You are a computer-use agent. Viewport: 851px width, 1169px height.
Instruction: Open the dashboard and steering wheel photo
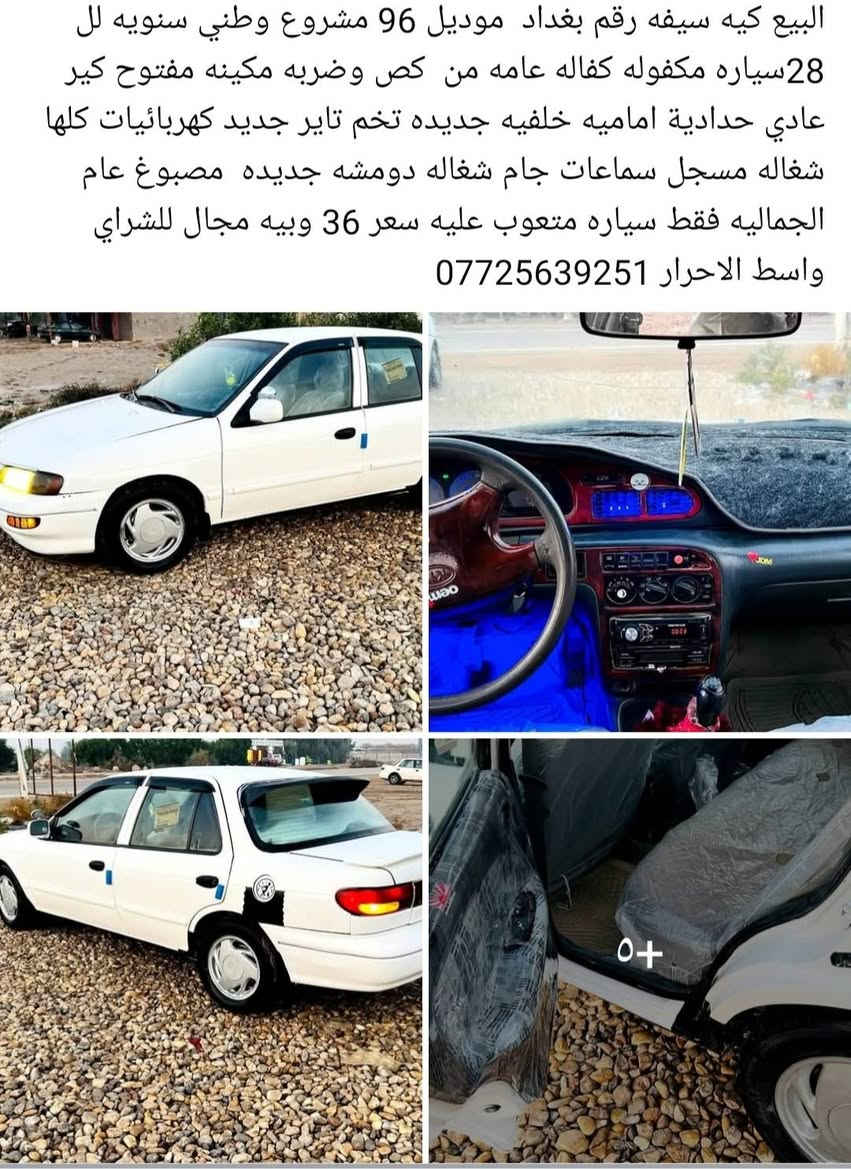(x=640, y=521)
